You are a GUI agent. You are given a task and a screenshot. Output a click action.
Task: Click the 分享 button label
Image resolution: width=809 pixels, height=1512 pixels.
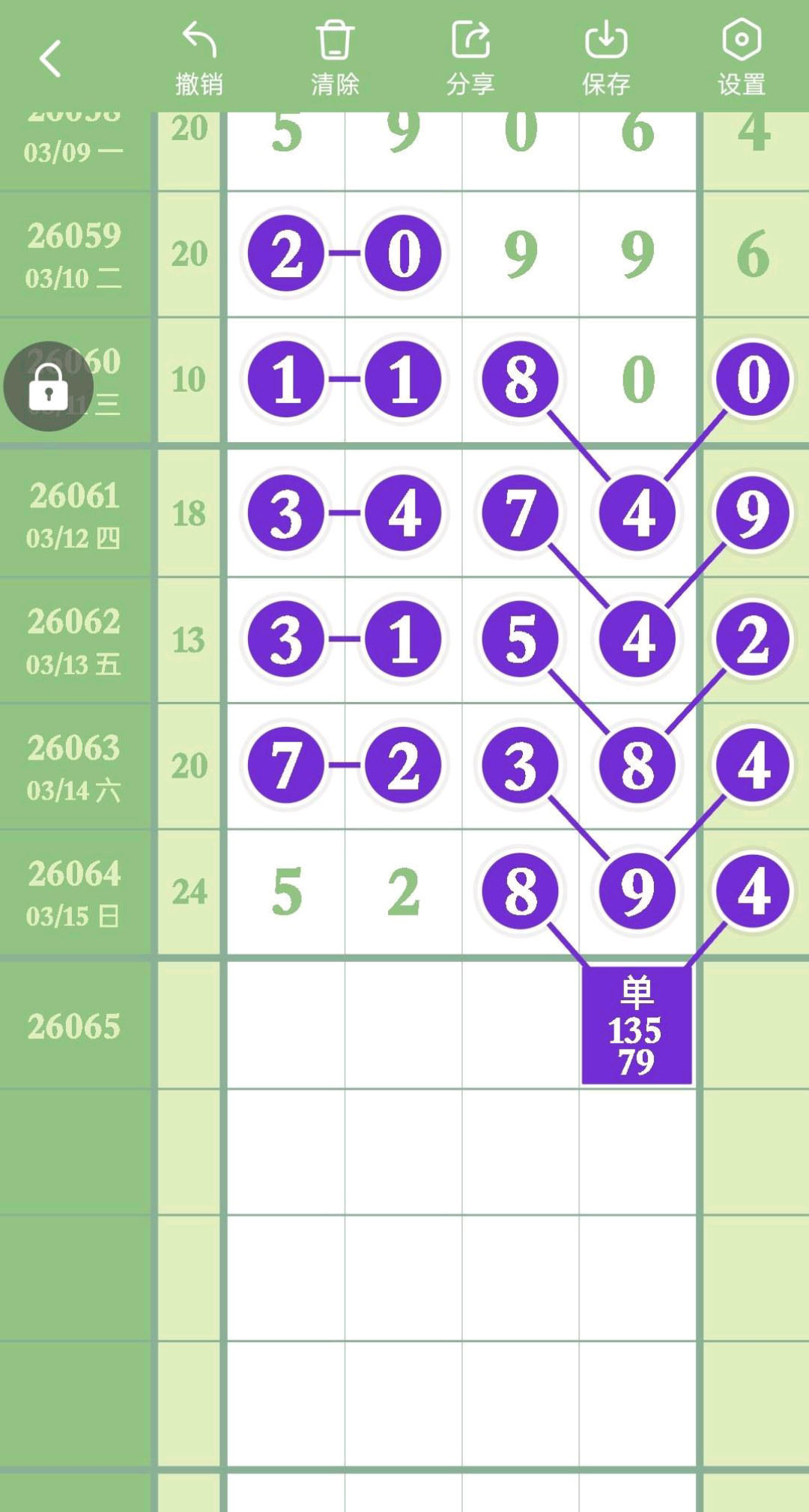(x=472, y=84)
